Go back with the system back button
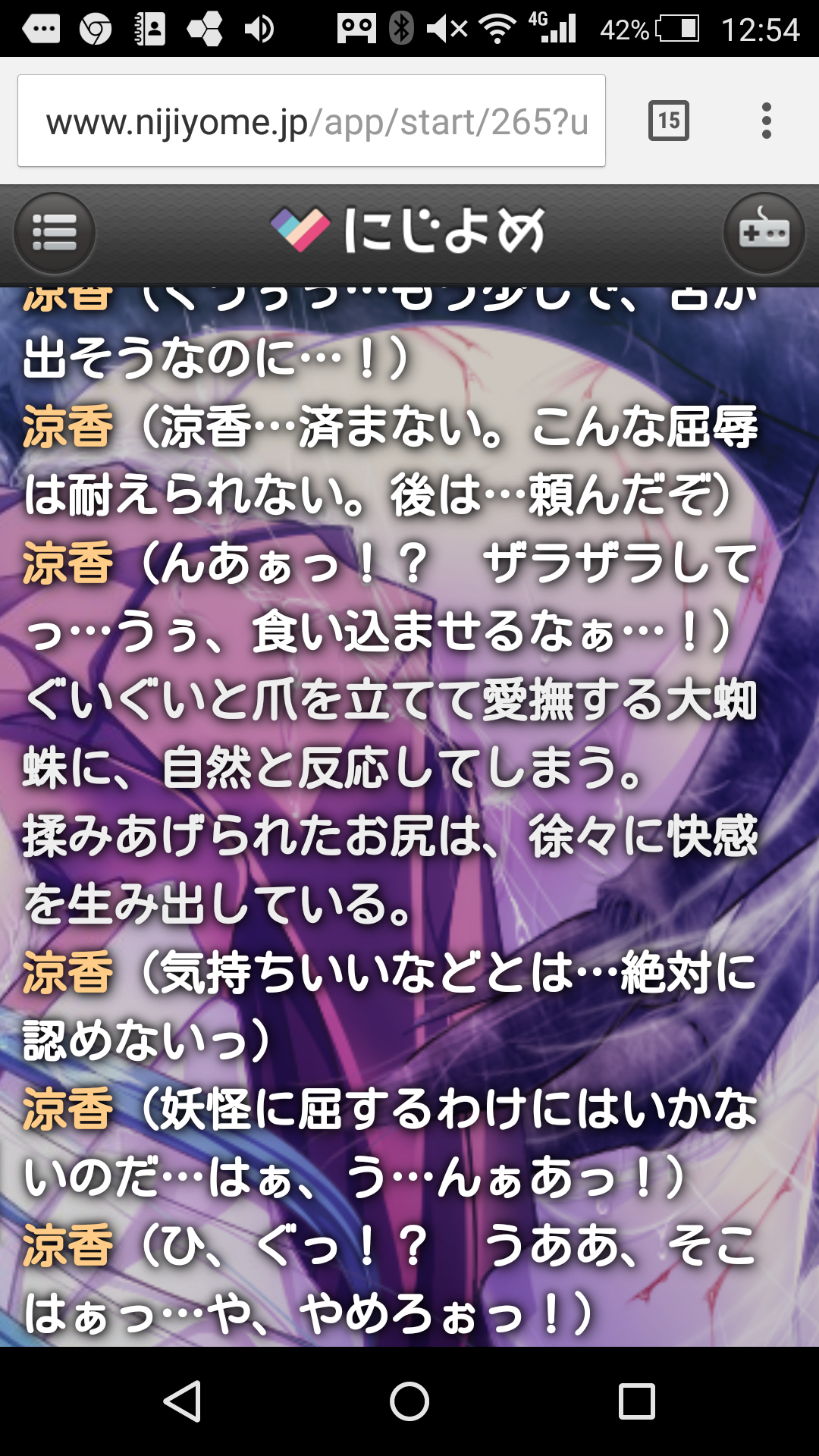This screenshot has height=1456, width=819. (x=182, y=1401)
